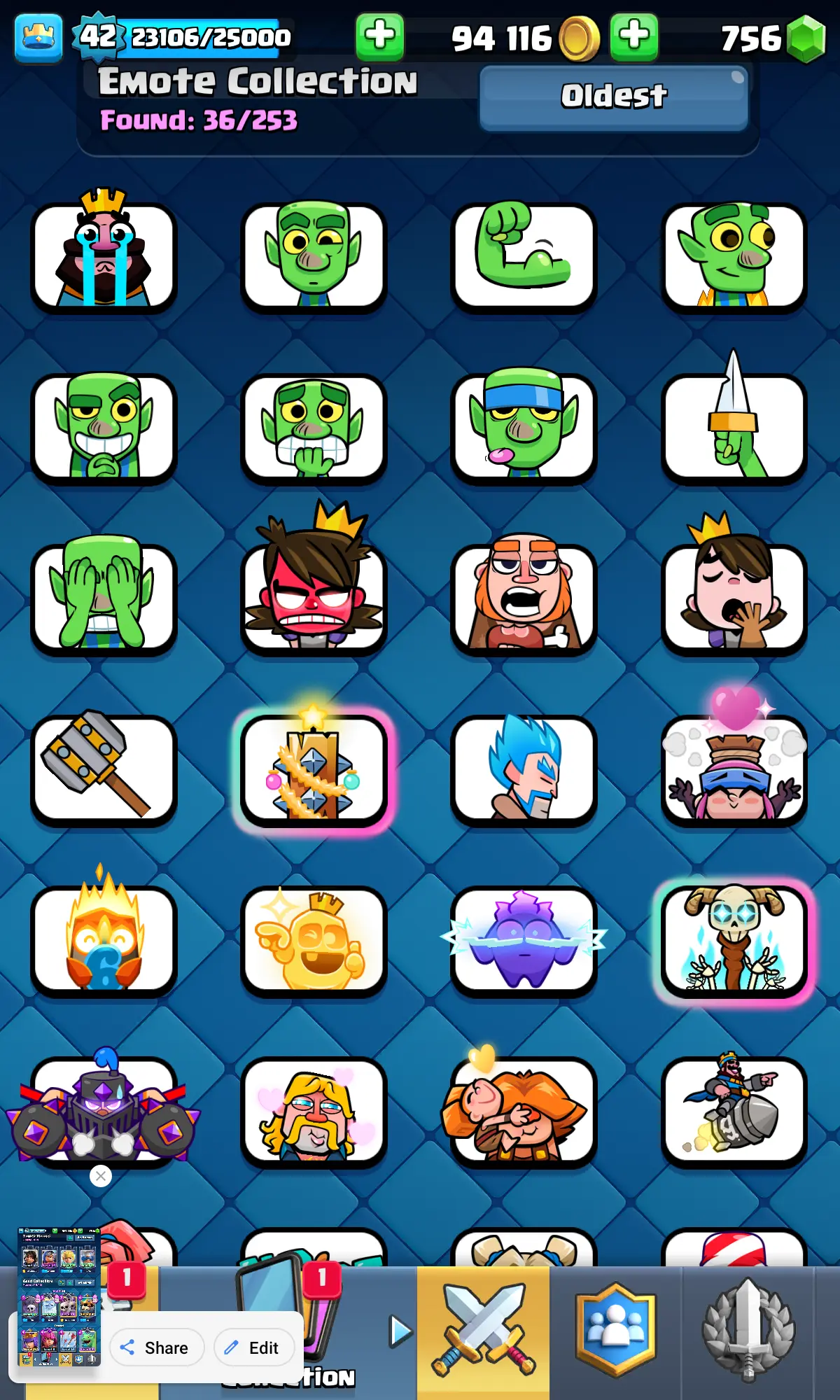Select the decorated log tree emote

click(314, 770)
